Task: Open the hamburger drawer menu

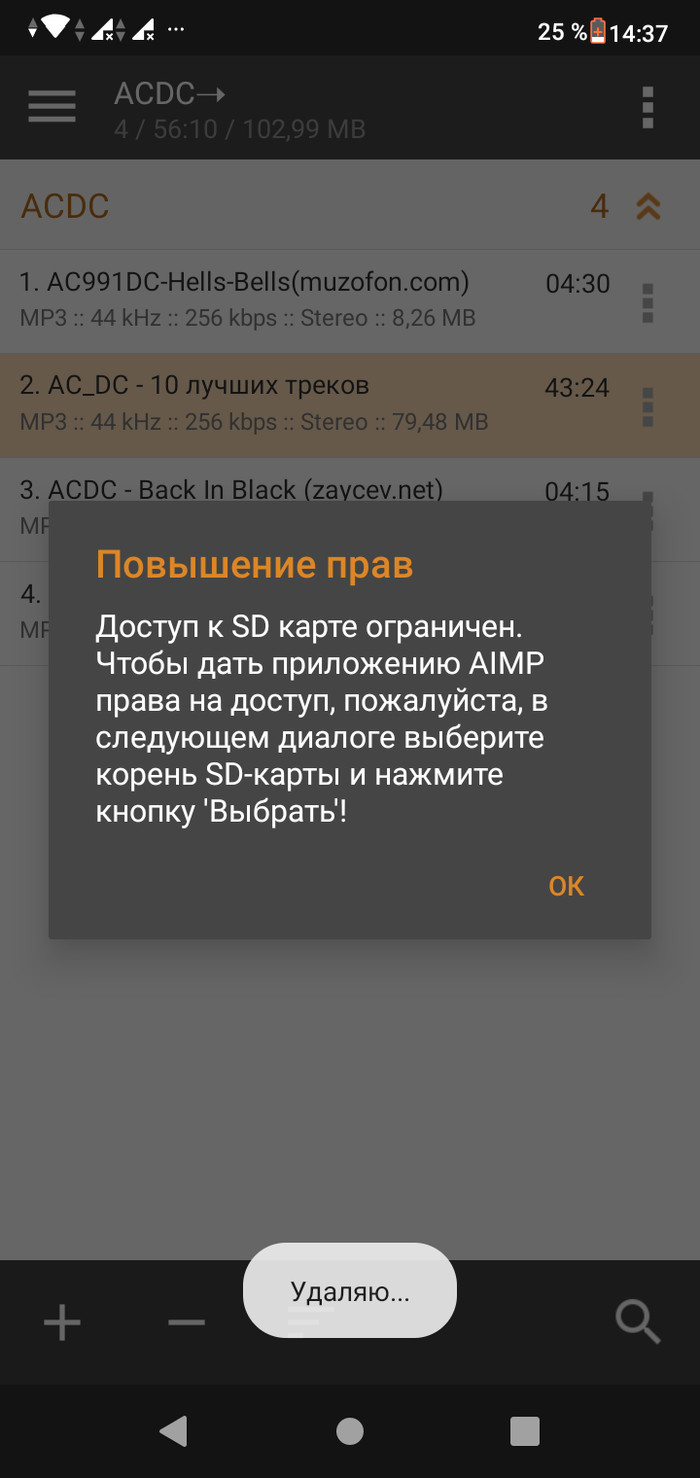Action: 52,107
